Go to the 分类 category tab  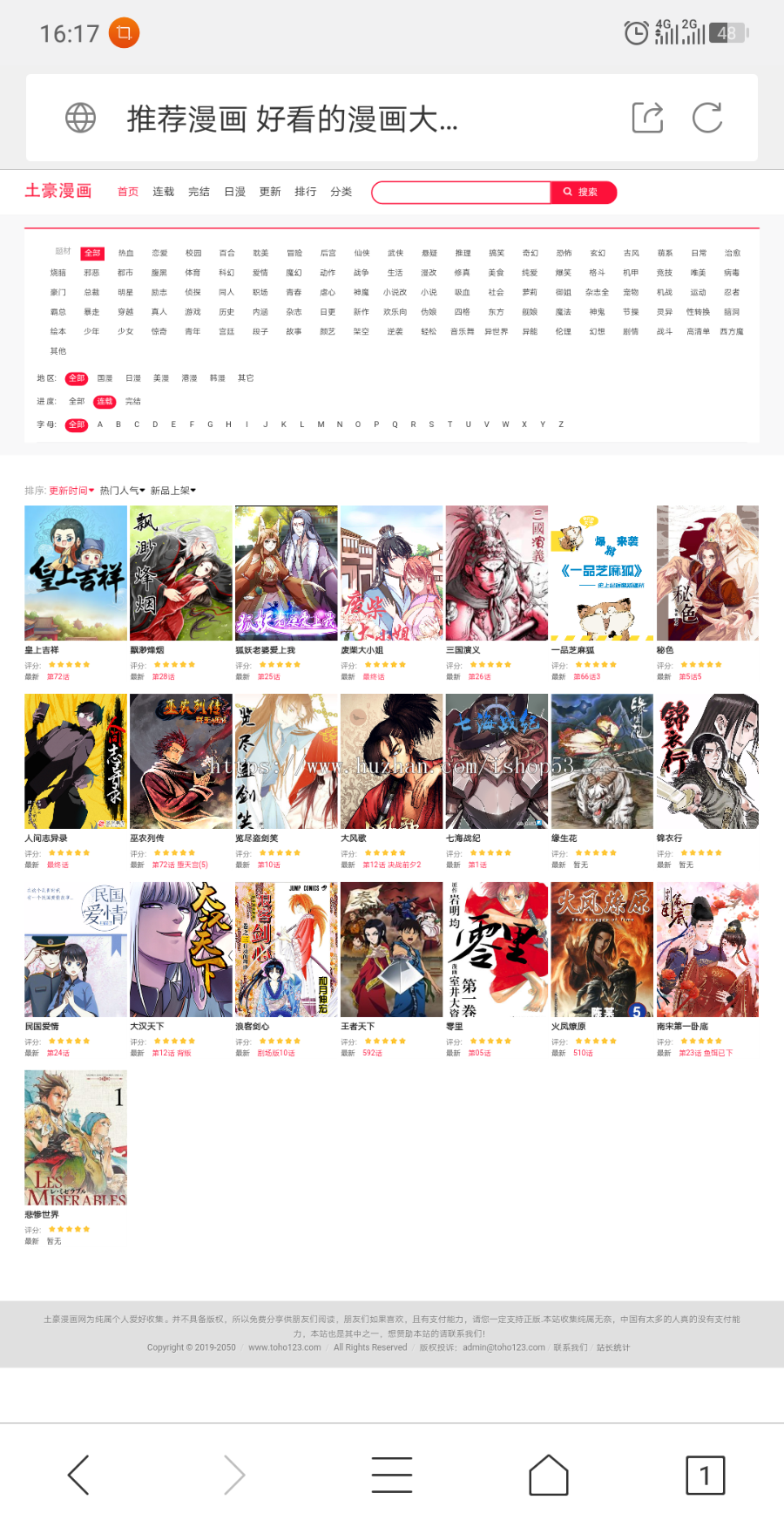point(341,192)
